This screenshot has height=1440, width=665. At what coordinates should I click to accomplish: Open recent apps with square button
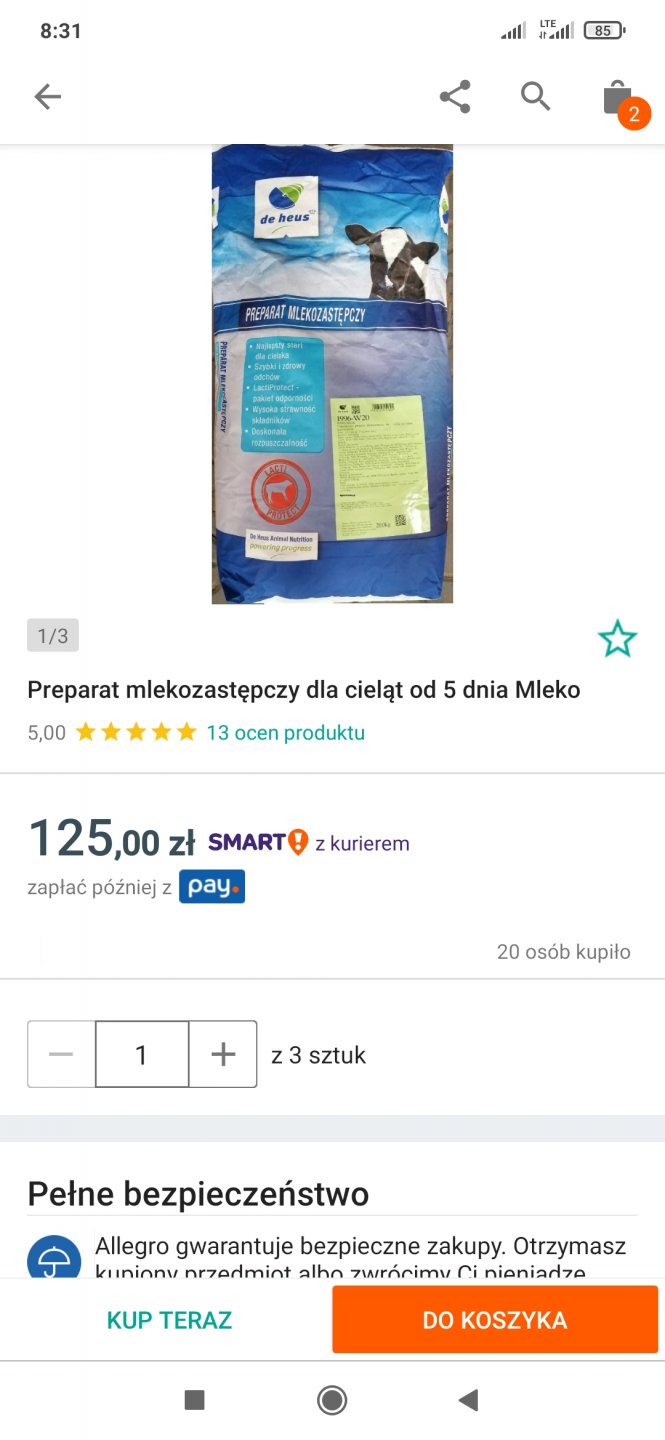195,1400
